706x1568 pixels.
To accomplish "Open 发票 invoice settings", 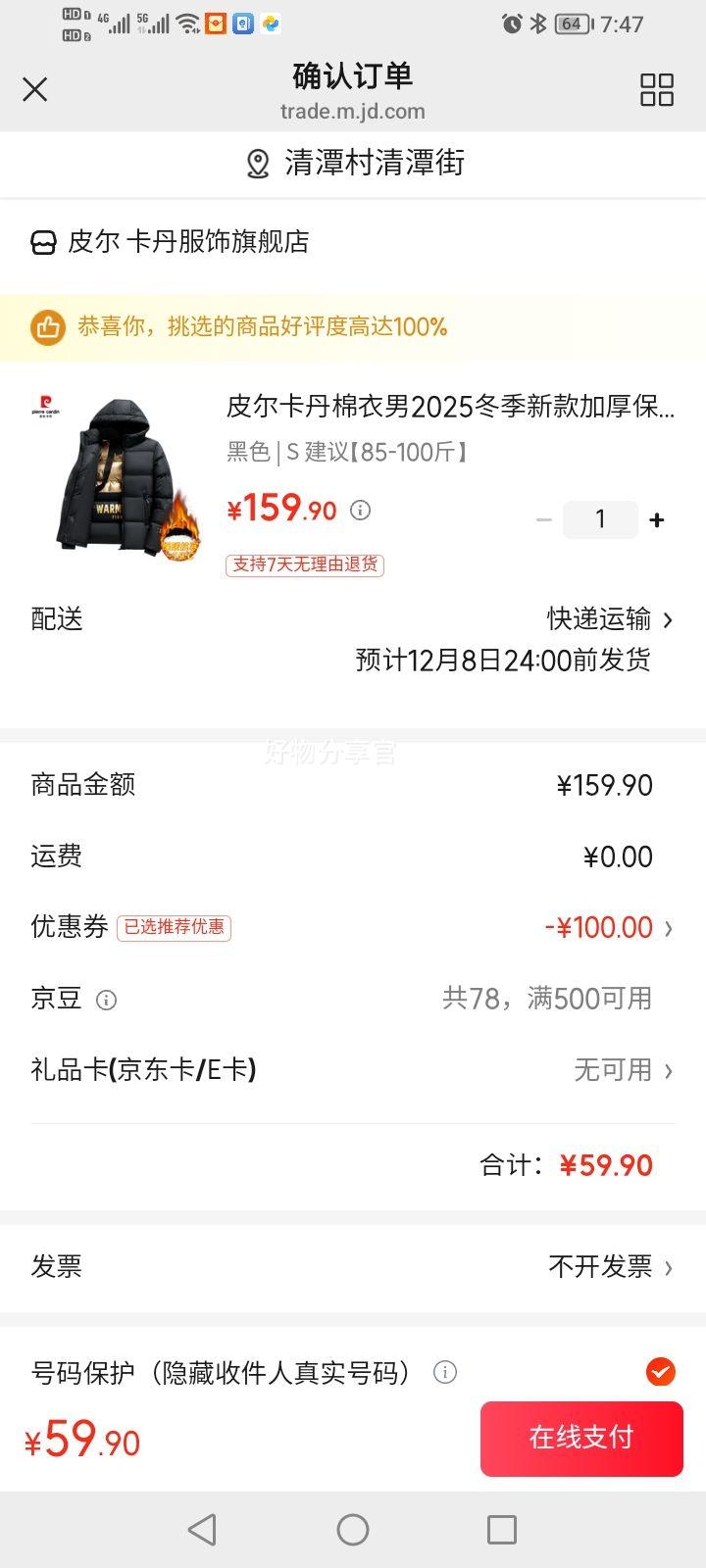I will 353,1266.
